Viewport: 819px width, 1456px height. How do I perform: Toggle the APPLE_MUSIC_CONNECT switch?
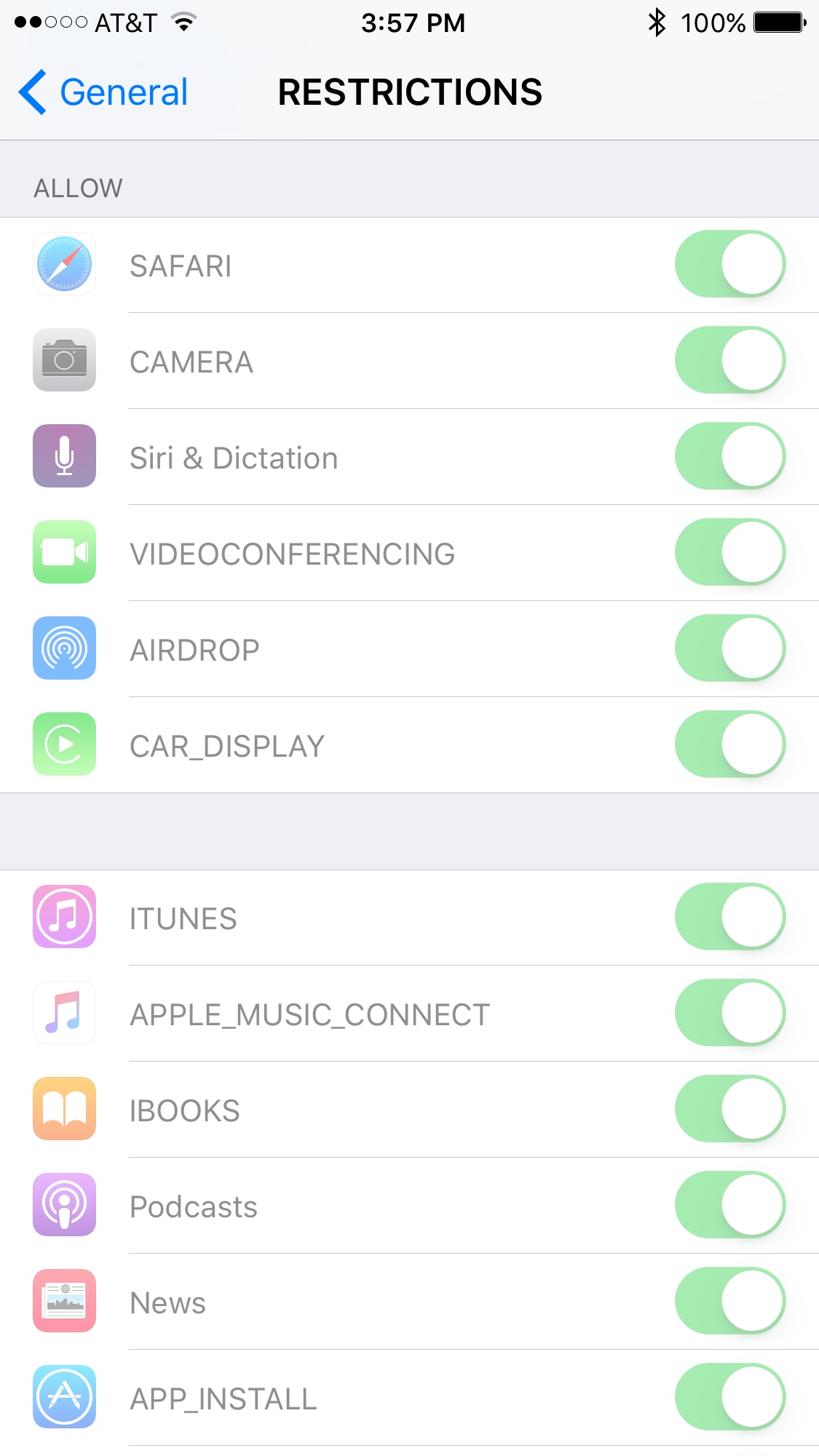point(729,1013)
